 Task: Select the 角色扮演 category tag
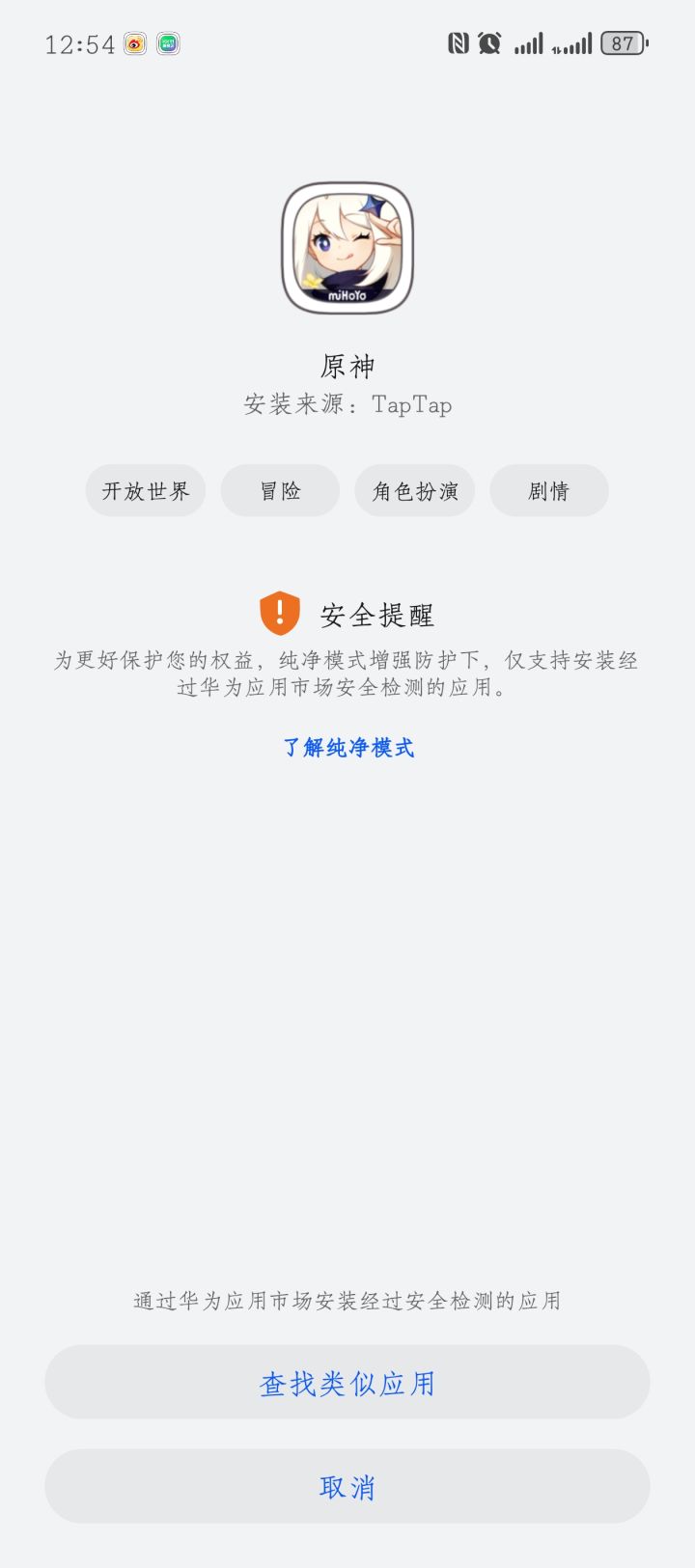tap(414, 490)
